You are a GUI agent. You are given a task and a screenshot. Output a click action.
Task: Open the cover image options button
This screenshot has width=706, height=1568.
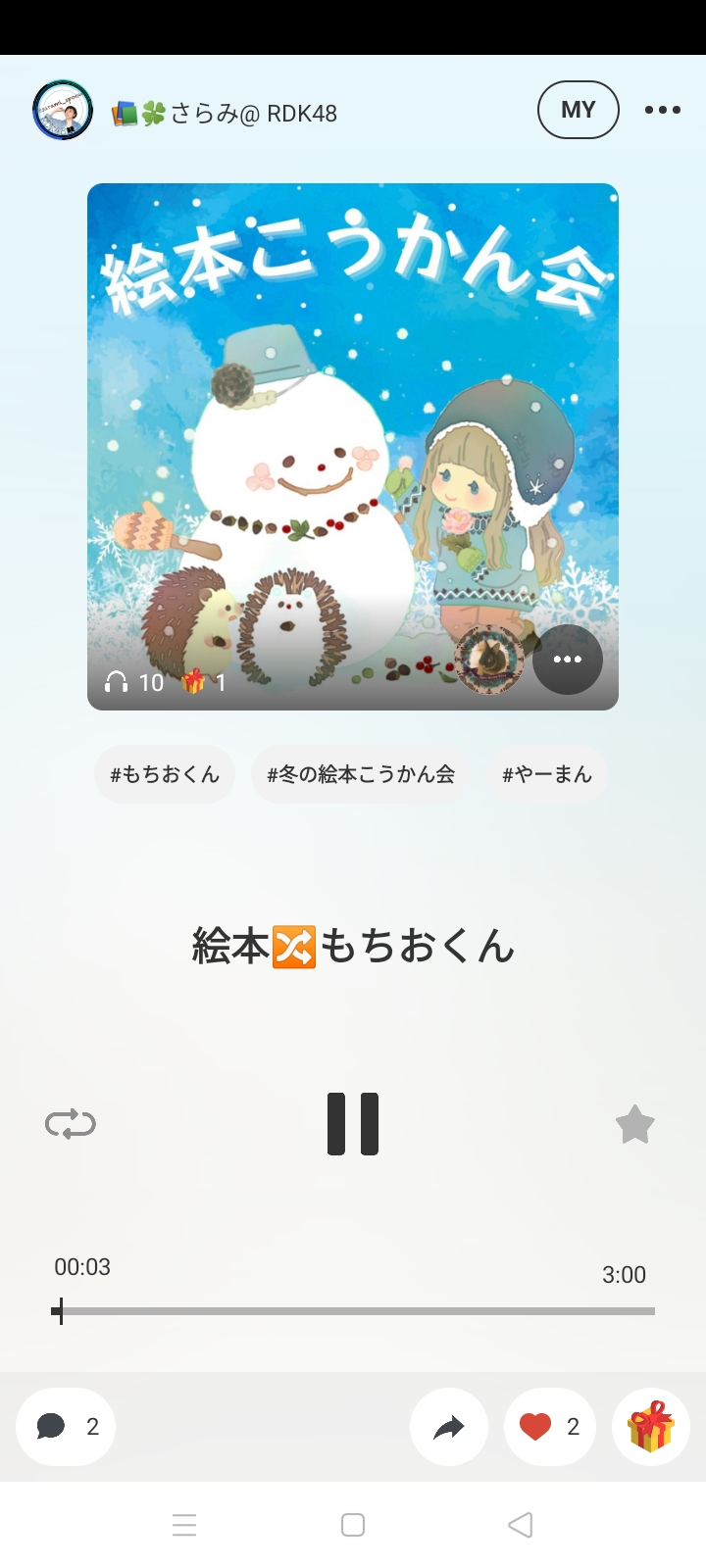[x=568, y=660]
